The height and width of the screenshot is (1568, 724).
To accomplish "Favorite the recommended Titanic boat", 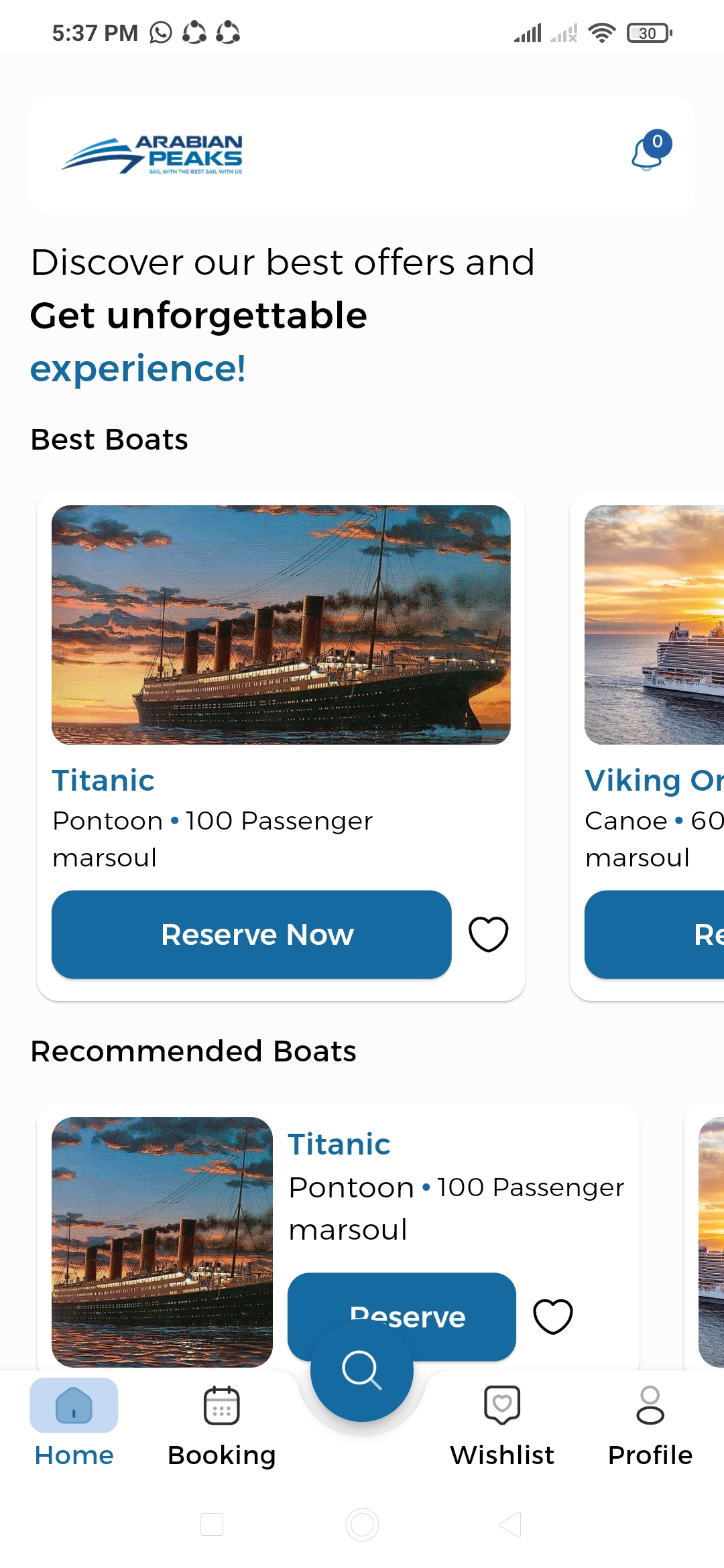I will point(553,1316).
